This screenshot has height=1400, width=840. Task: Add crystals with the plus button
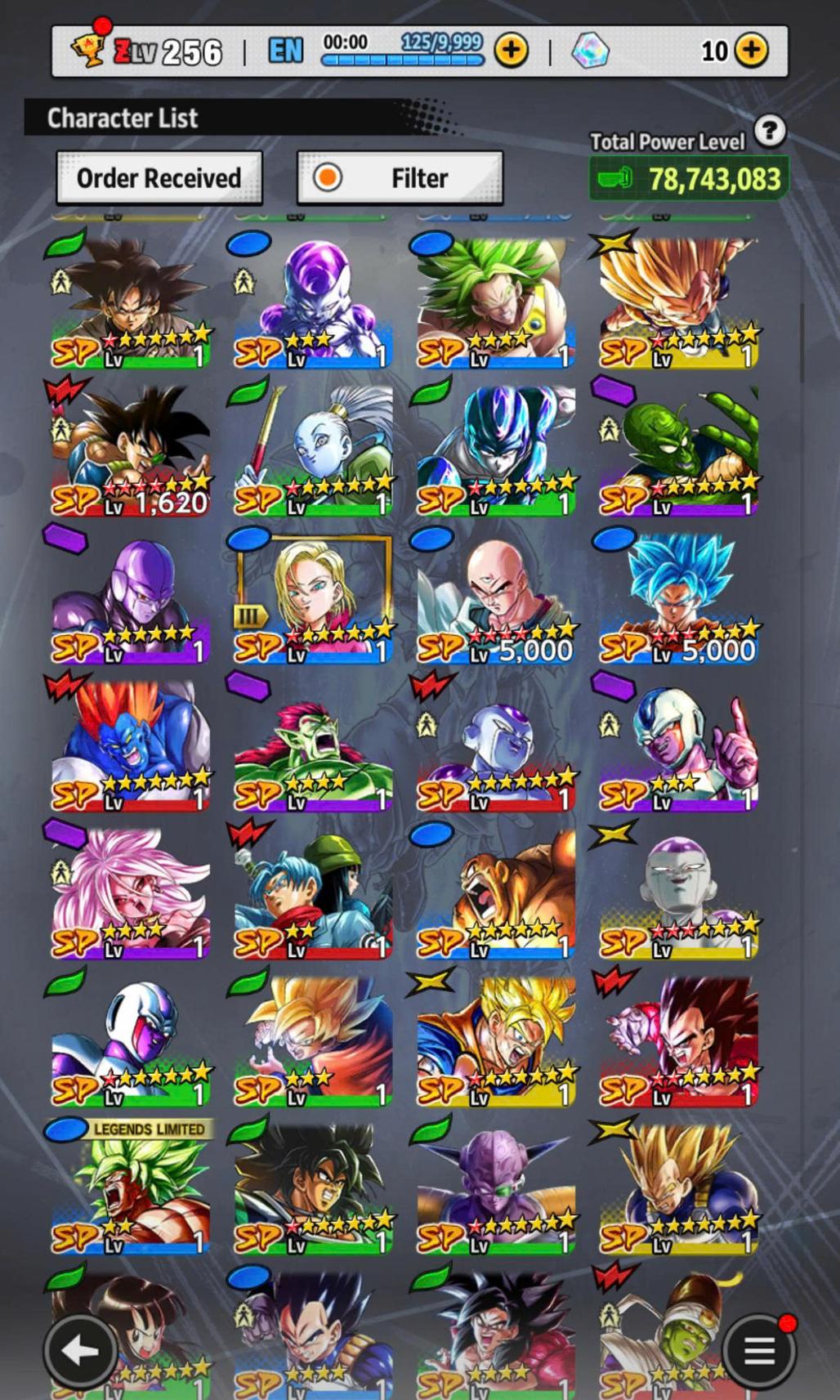tap(751, 51)
